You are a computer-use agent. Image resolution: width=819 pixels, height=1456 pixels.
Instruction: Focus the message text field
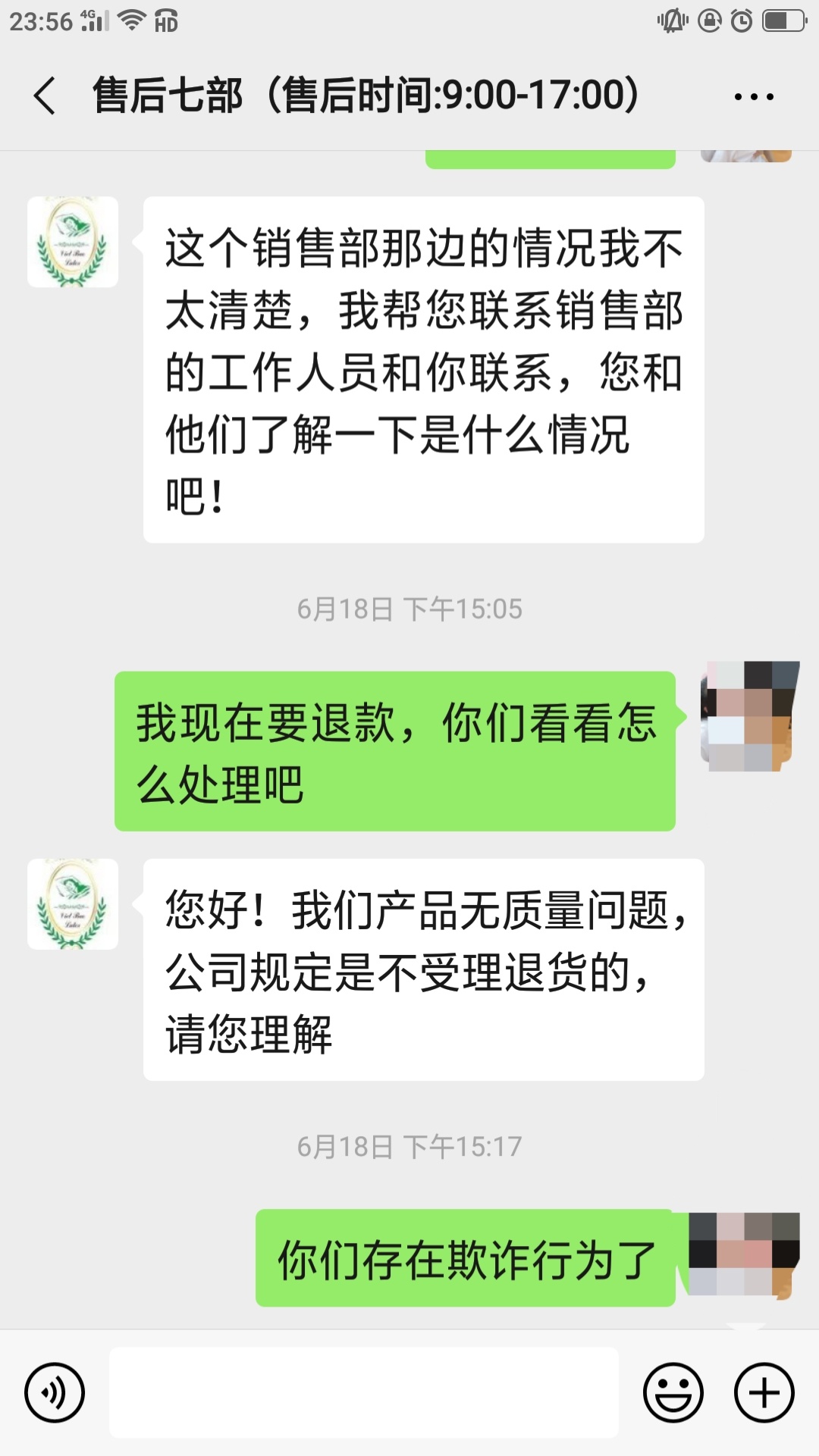point(364,1392)
